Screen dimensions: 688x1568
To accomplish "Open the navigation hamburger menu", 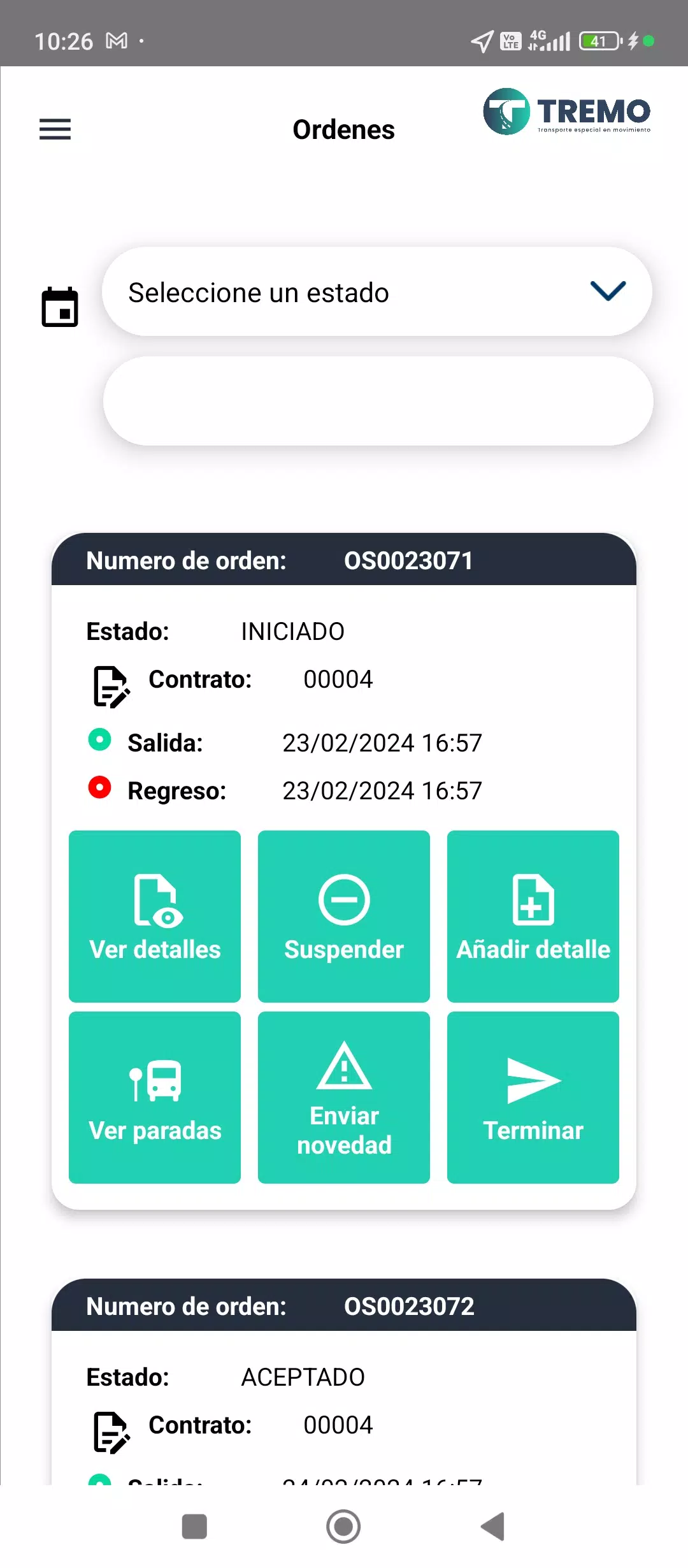I will tap(55, 129).
